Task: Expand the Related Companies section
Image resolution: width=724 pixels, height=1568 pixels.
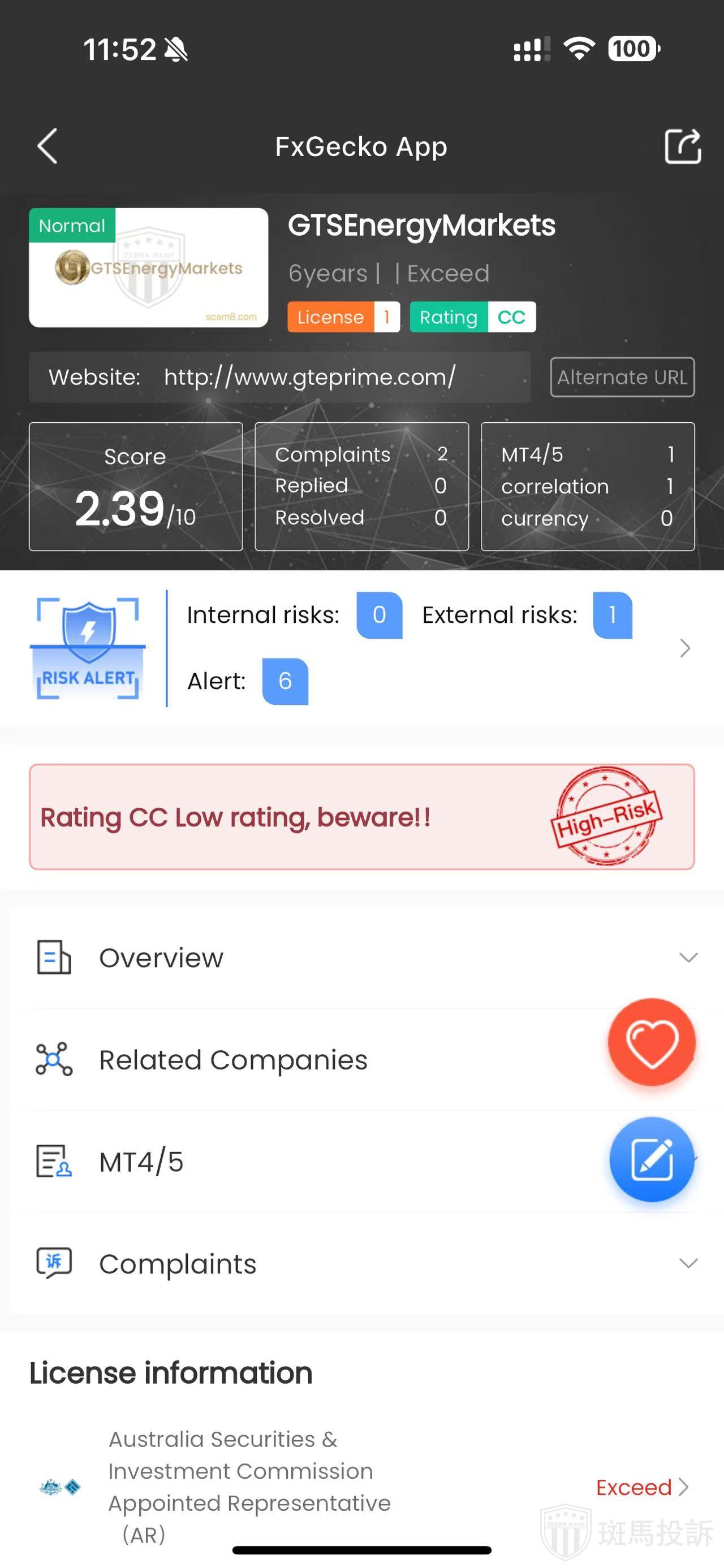Action: (x=233, y=1060)
